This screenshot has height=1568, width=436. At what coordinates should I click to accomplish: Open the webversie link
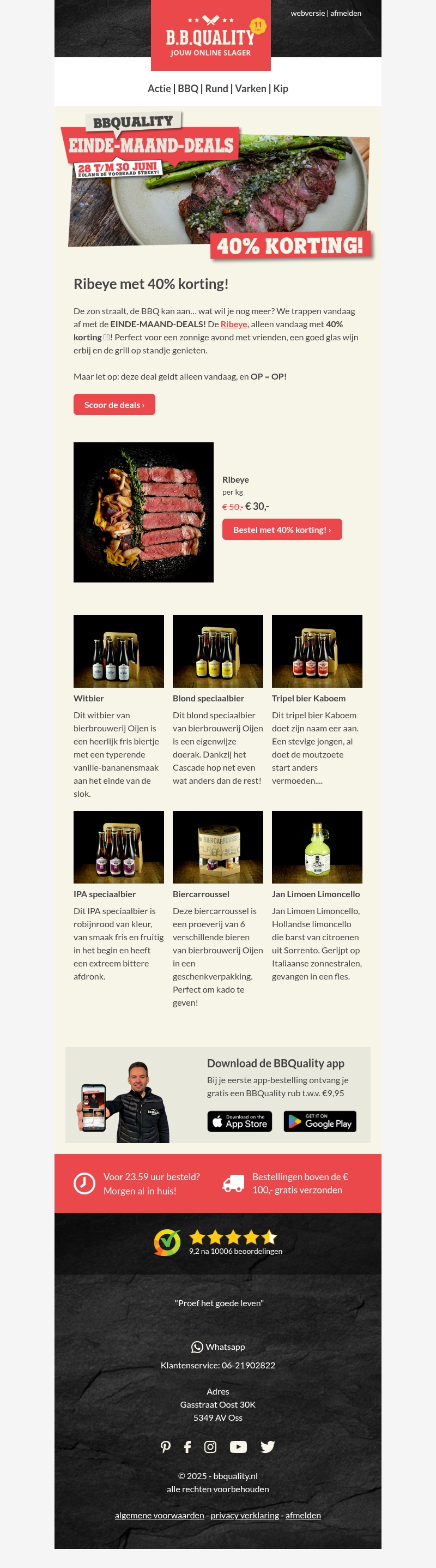pyautogui.click(x=307, y=14)
